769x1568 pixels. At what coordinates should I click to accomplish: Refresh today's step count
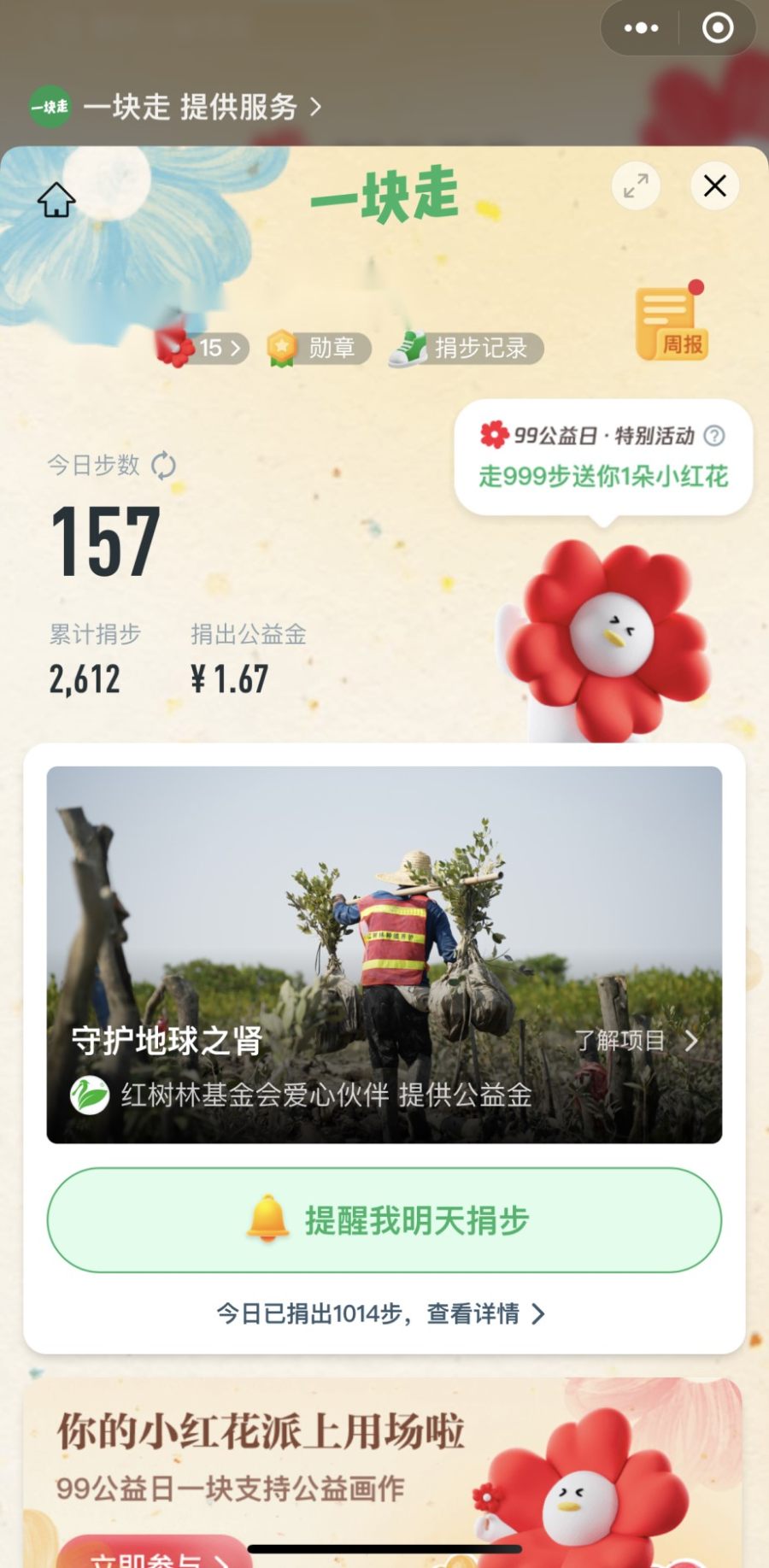[163, 466]
